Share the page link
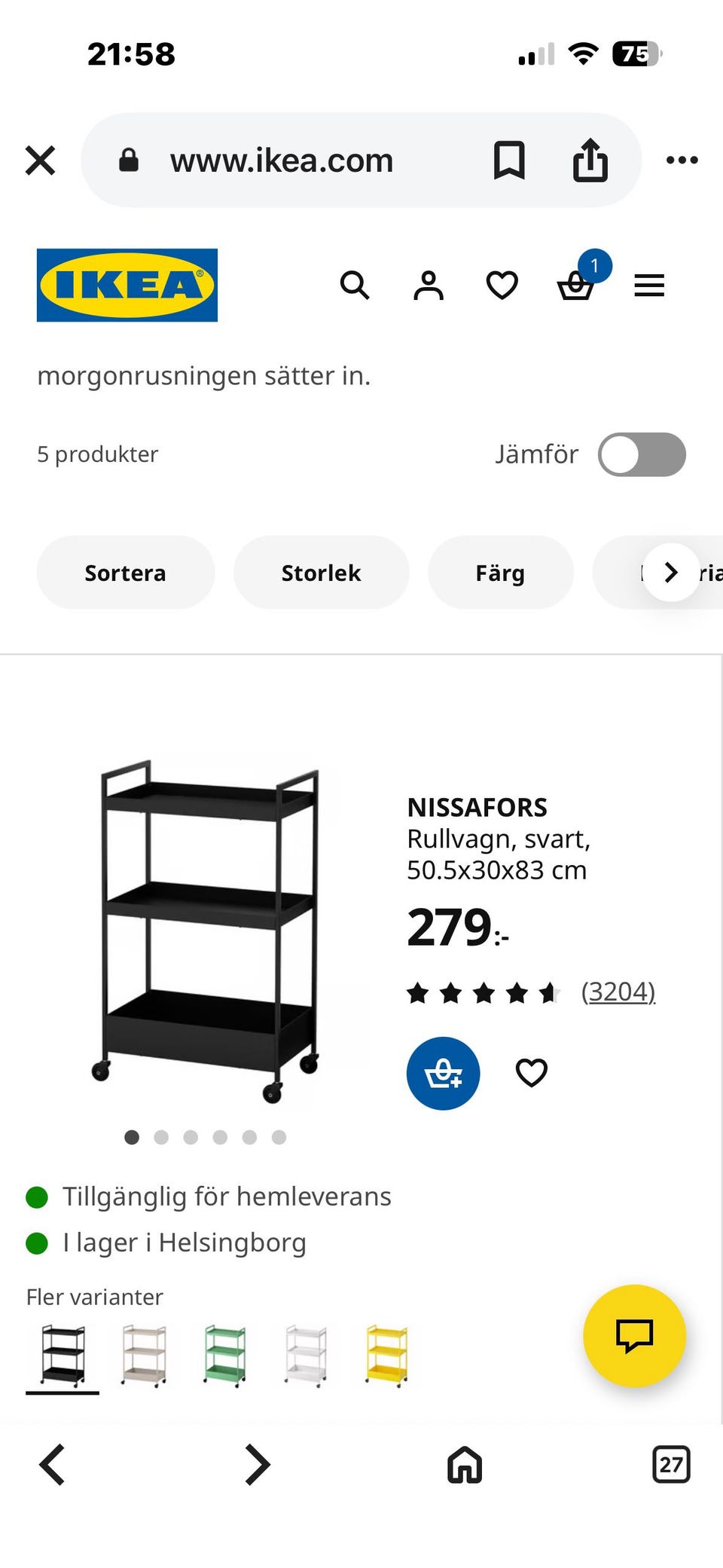Image resolution: width=723 pixels, height=1568 pixels. click(x=590, y=160)
